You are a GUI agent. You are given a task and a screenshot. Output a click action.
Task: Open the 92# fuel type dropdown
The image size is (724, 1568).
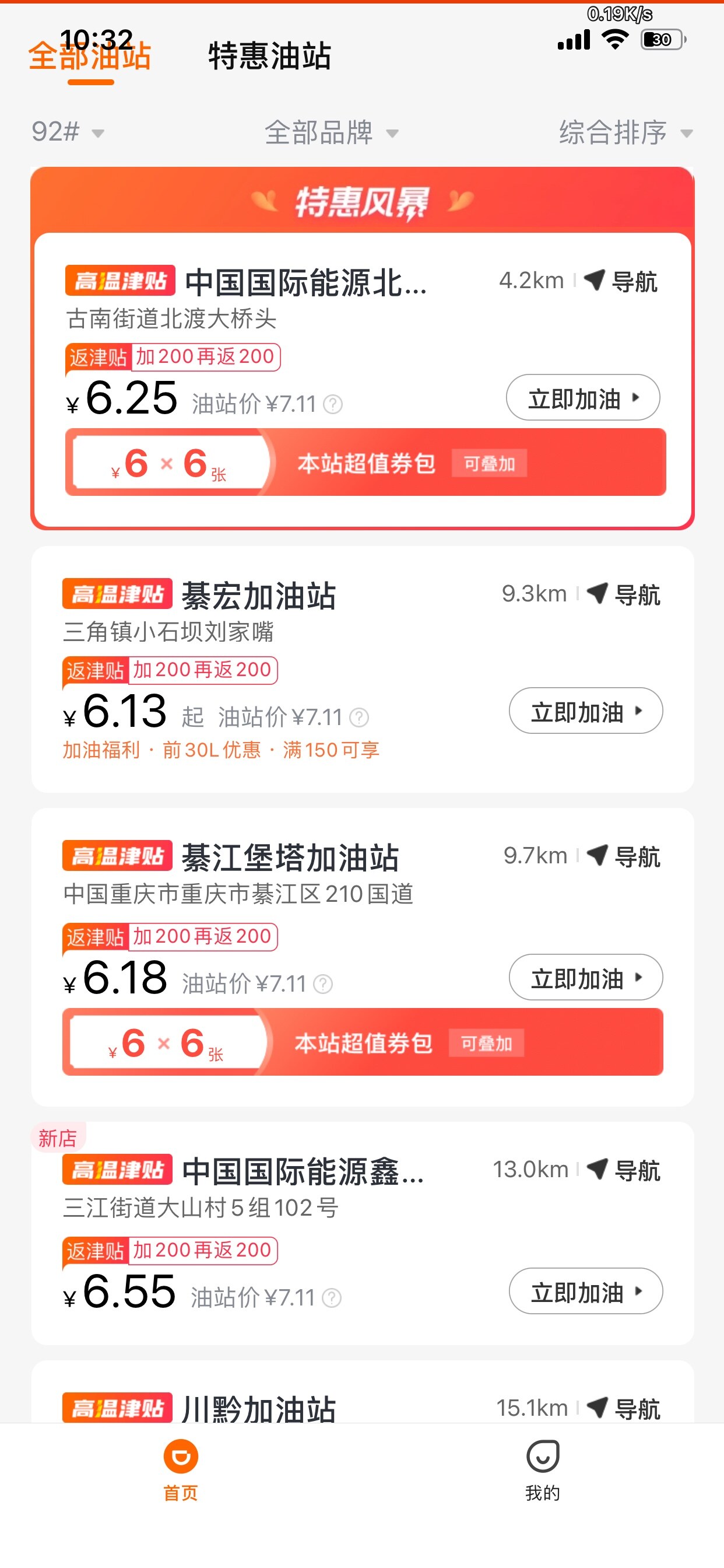(68, 132)
